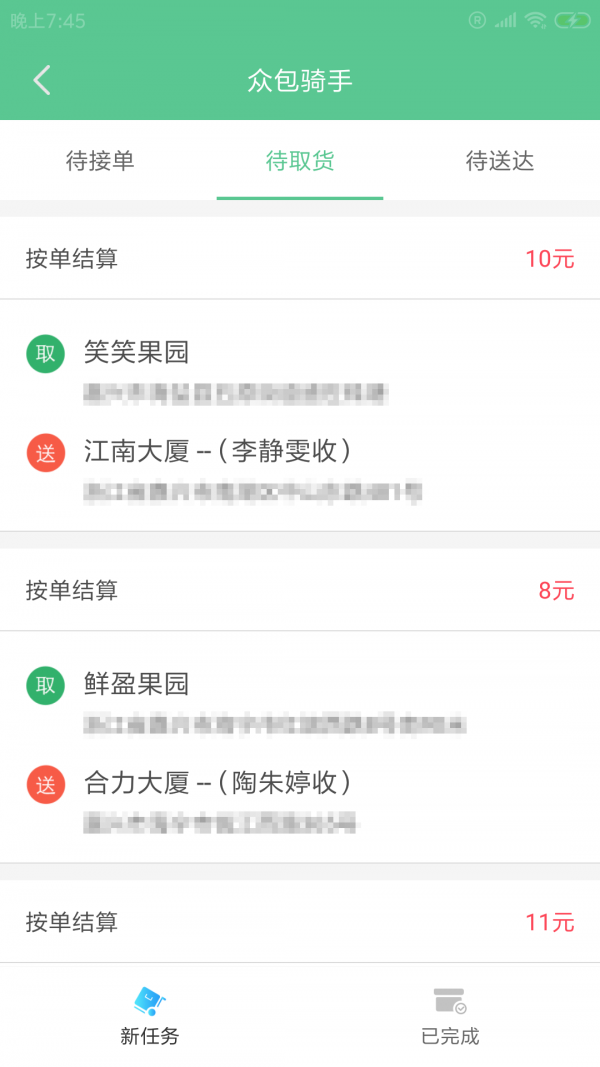Image resolution: width=600 pixels, height=1067 pixels.
Task: Open the 新任务 bottom tab
Action: pyautogui.click(x=150, y=1015)
